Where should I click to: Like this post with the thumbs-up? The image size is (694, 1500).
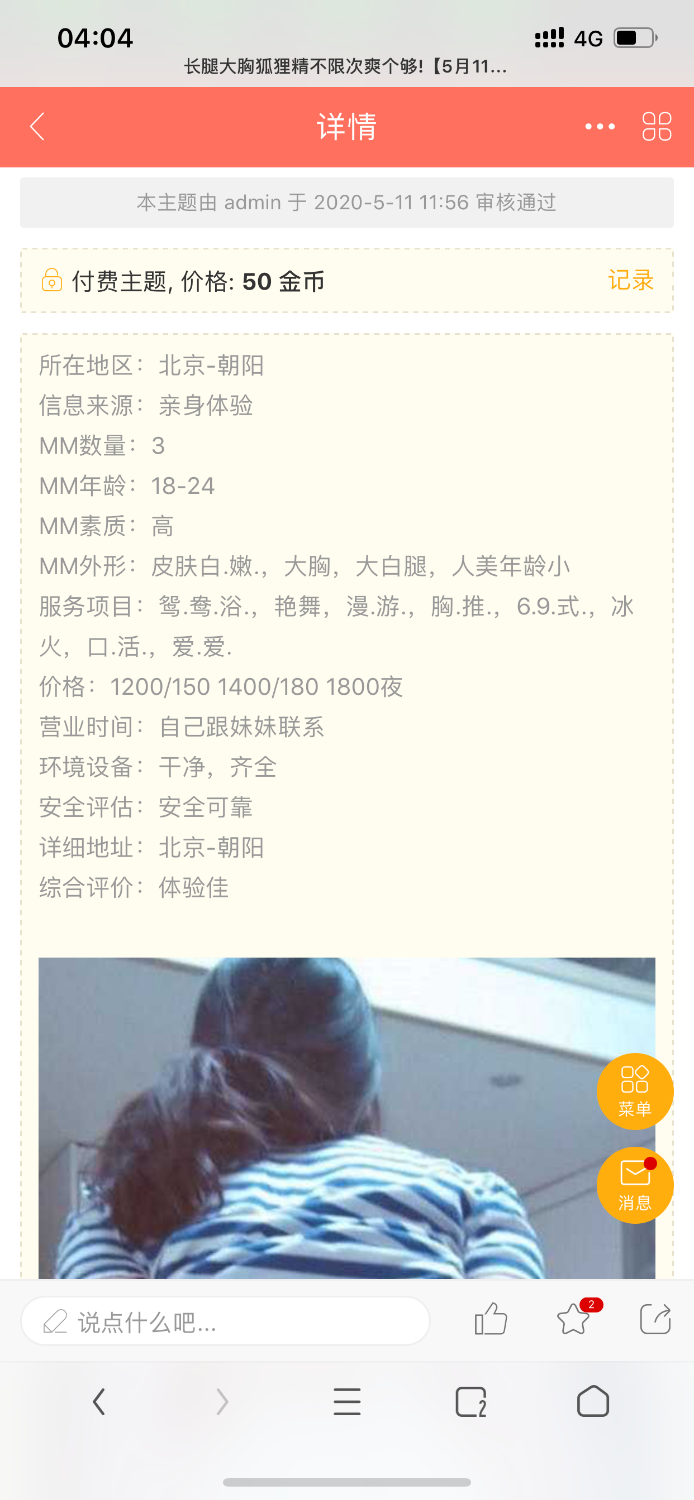point(491,1320)
